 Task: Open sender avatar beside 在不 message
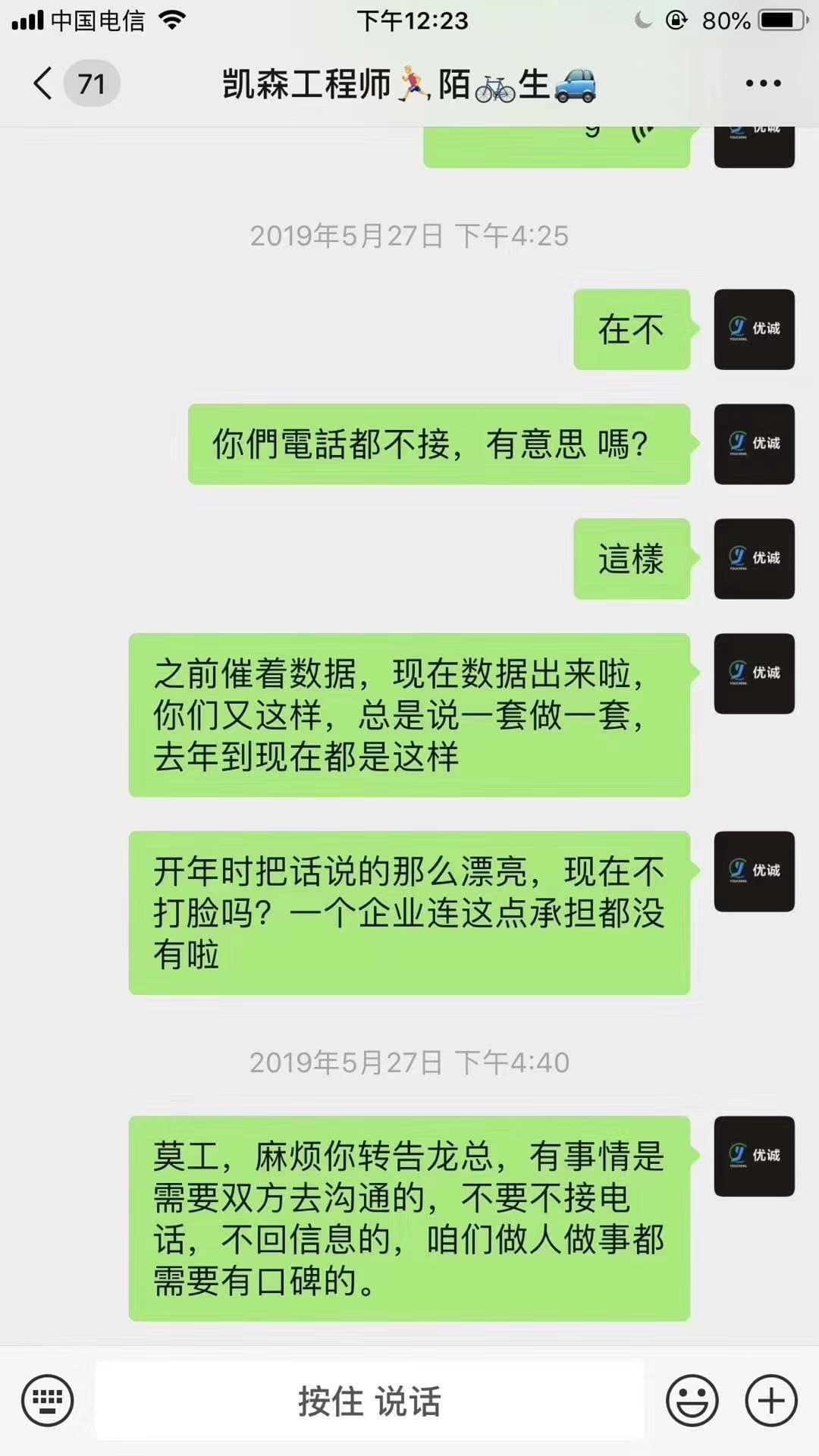click(754, 329)
